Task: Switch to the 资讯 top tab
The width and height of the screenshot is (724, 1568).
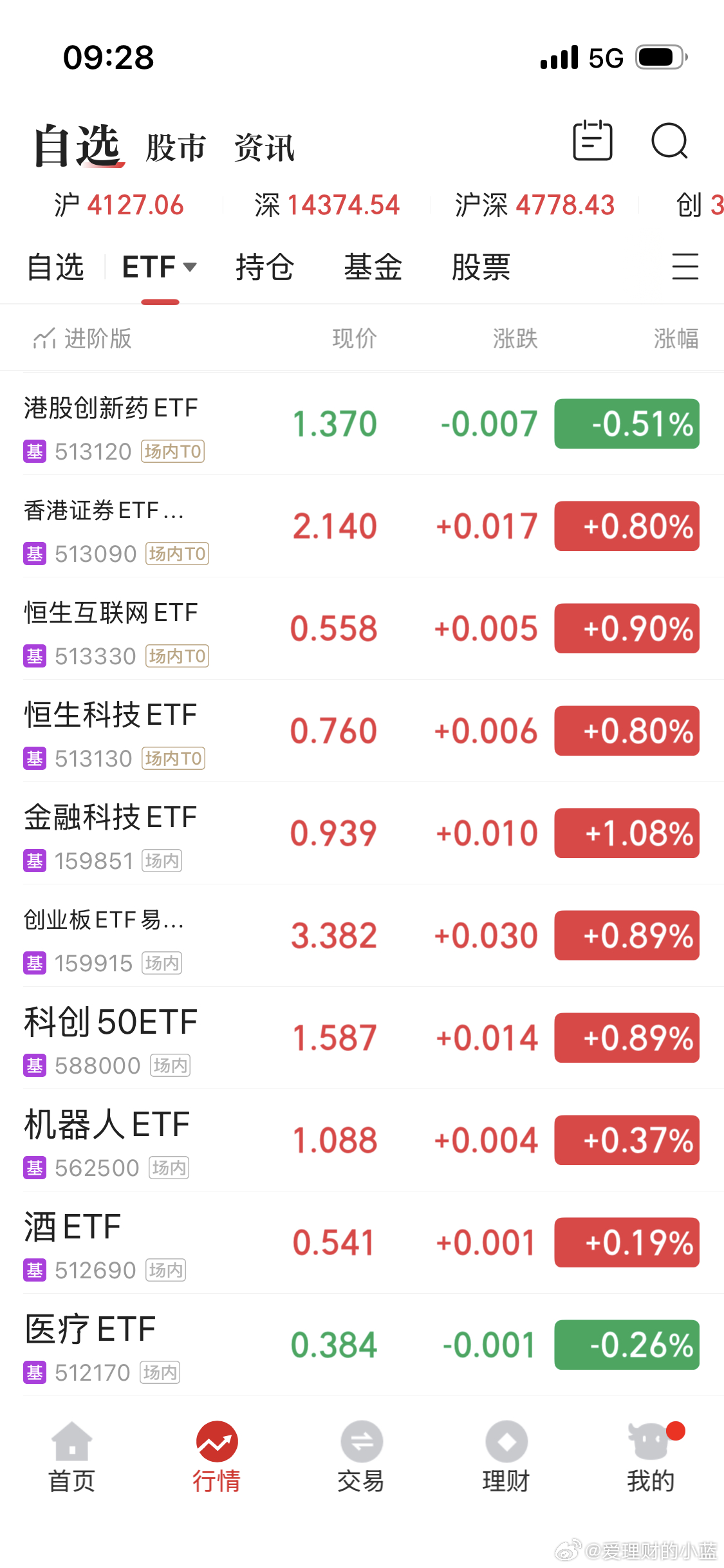Action: click(x=264, y=148)
